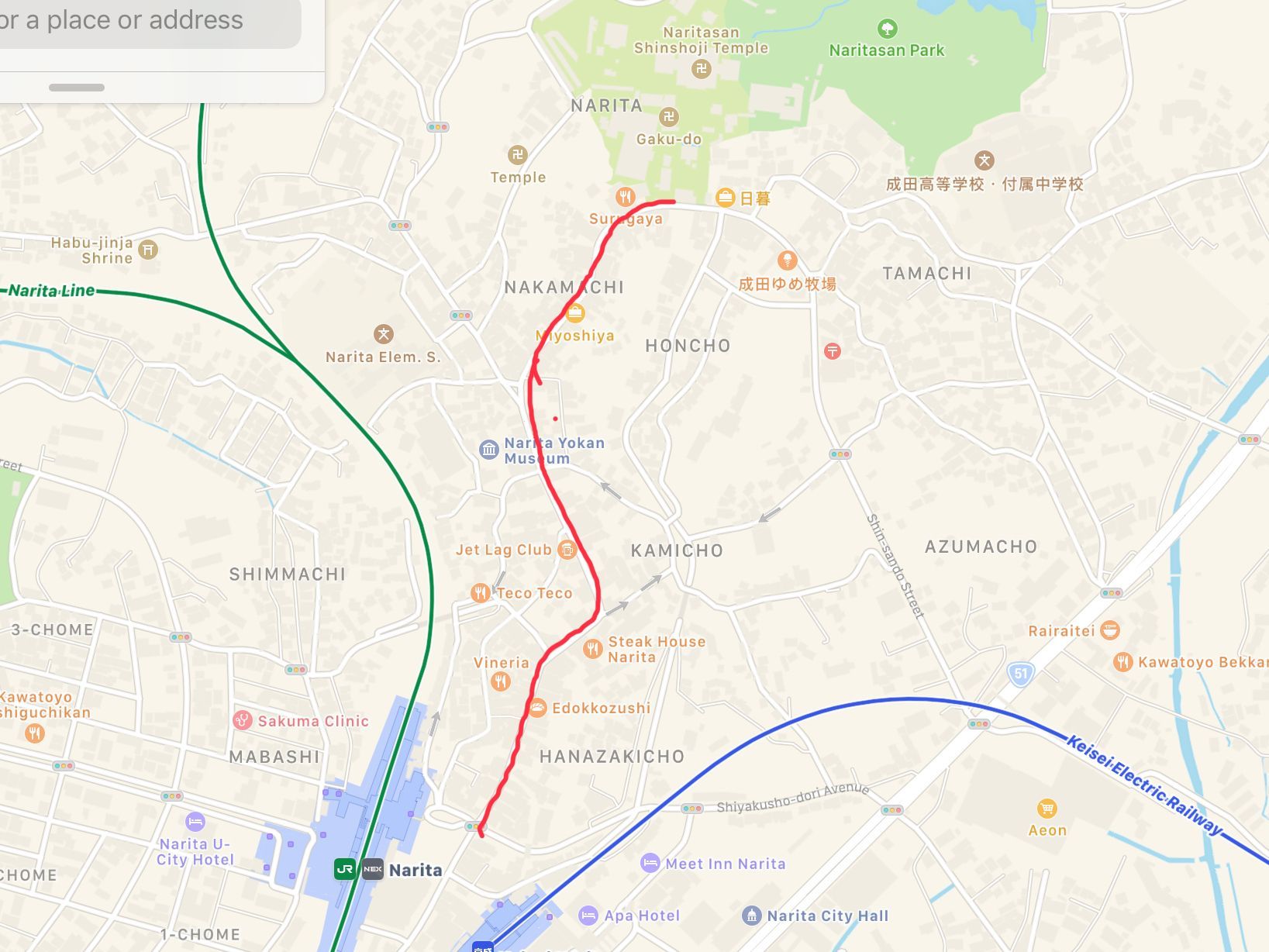
Task: Select the Jet Lag Club pin
Action: pyautogui.click(x=567, y=550)
